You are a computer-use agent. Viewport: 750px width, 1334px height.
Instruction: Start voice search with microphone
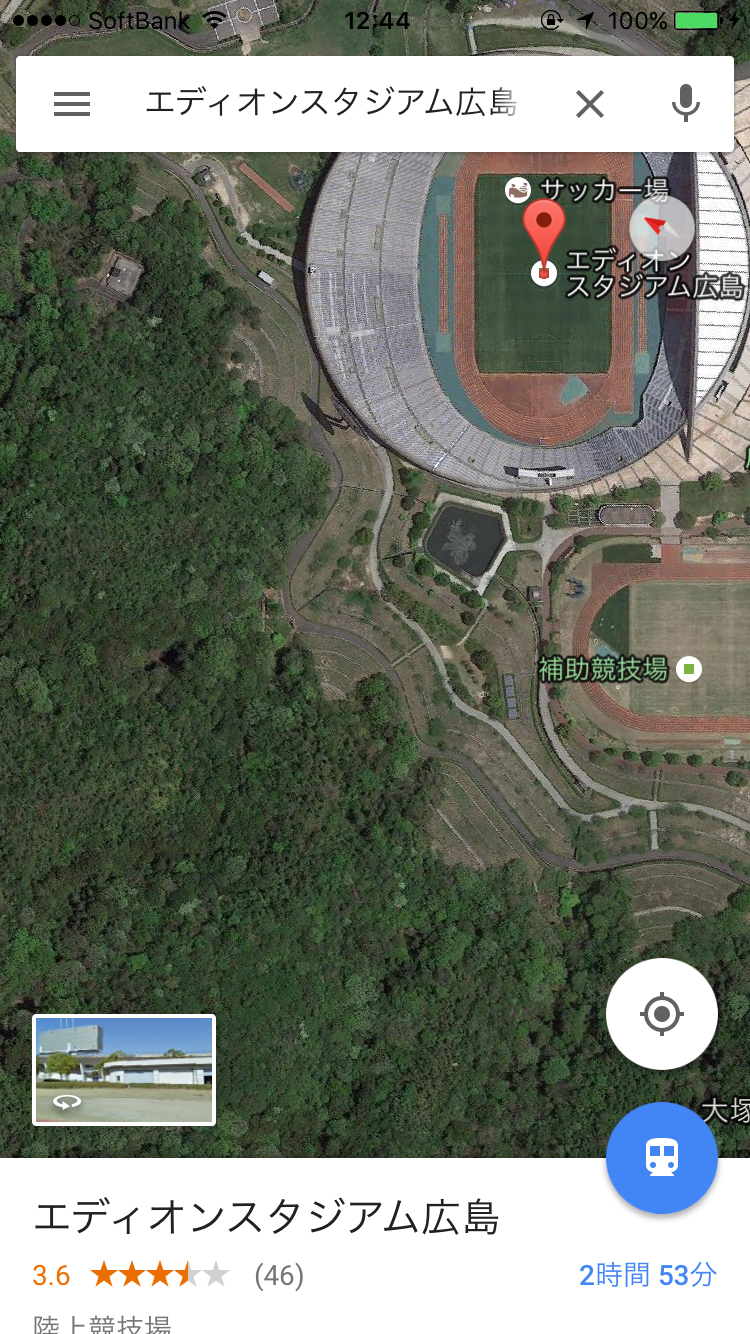coord(685,104)
